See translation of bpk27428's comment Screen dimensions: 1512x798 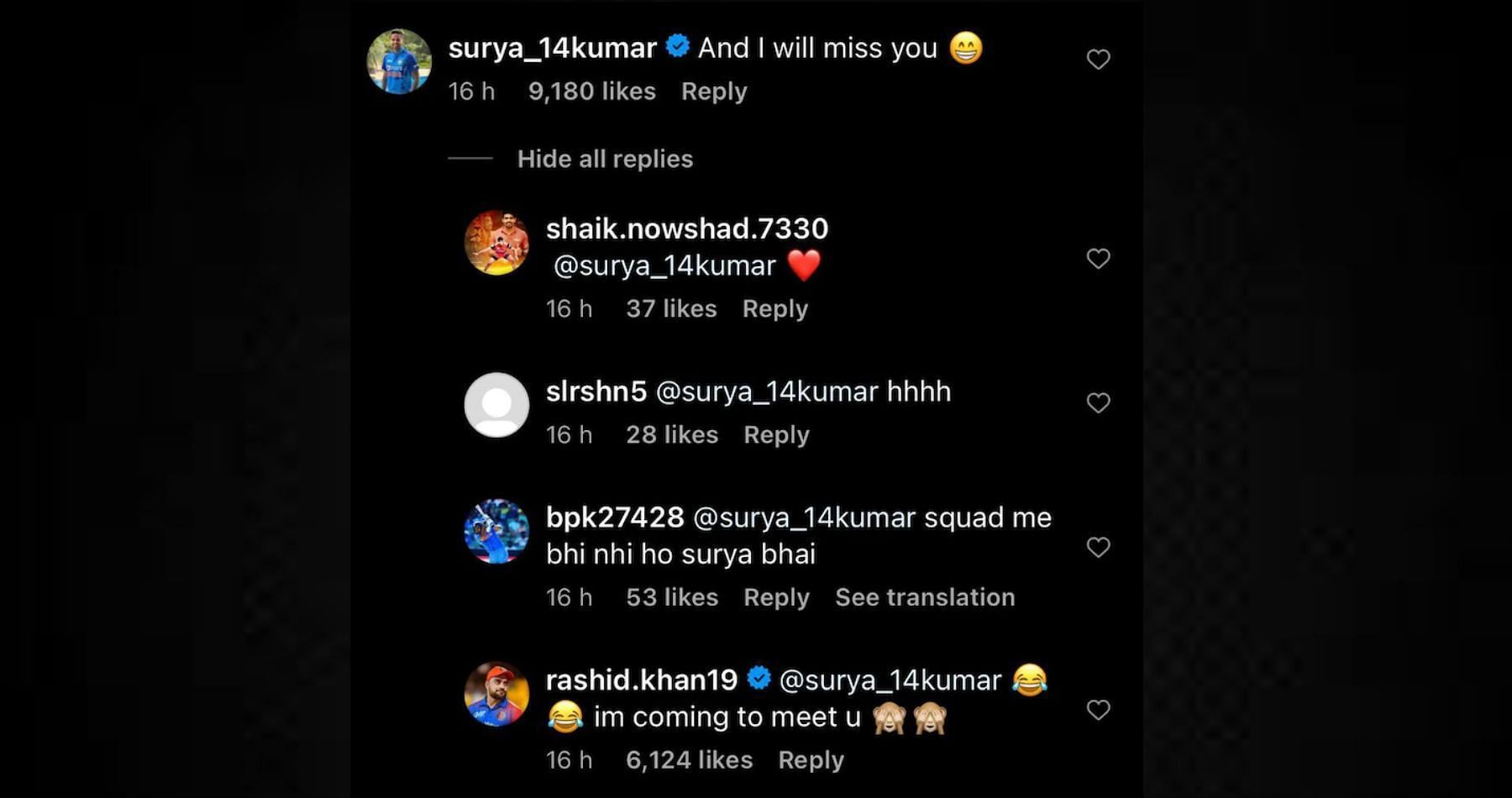click(924, 597)
